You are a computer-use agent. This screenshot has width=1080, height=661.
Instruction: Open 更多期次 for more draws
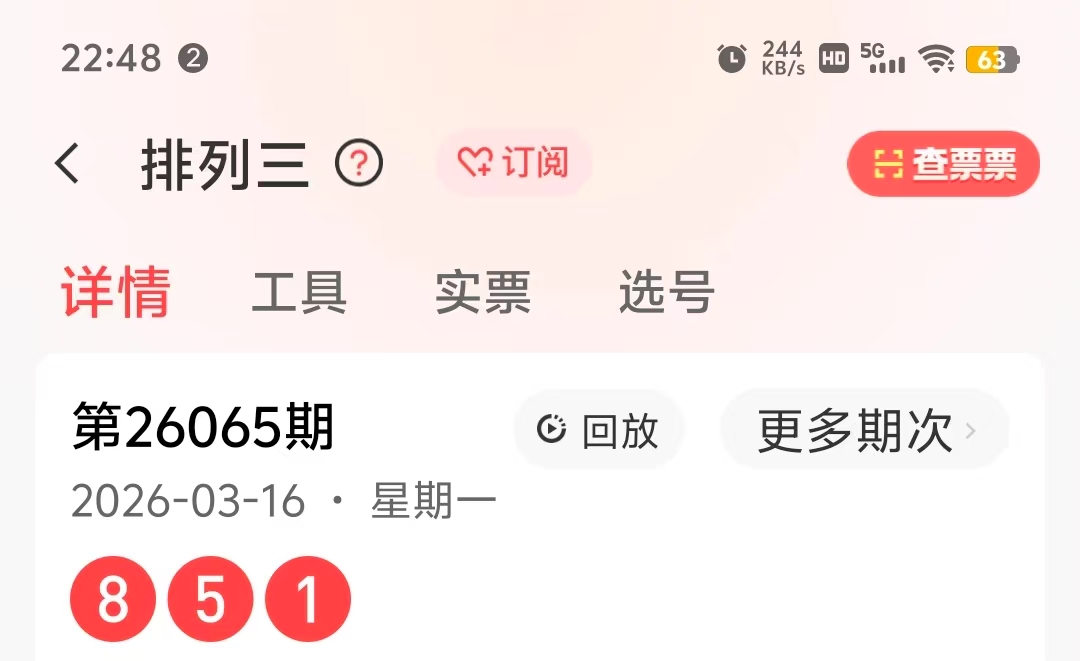(x=865, y=430)
